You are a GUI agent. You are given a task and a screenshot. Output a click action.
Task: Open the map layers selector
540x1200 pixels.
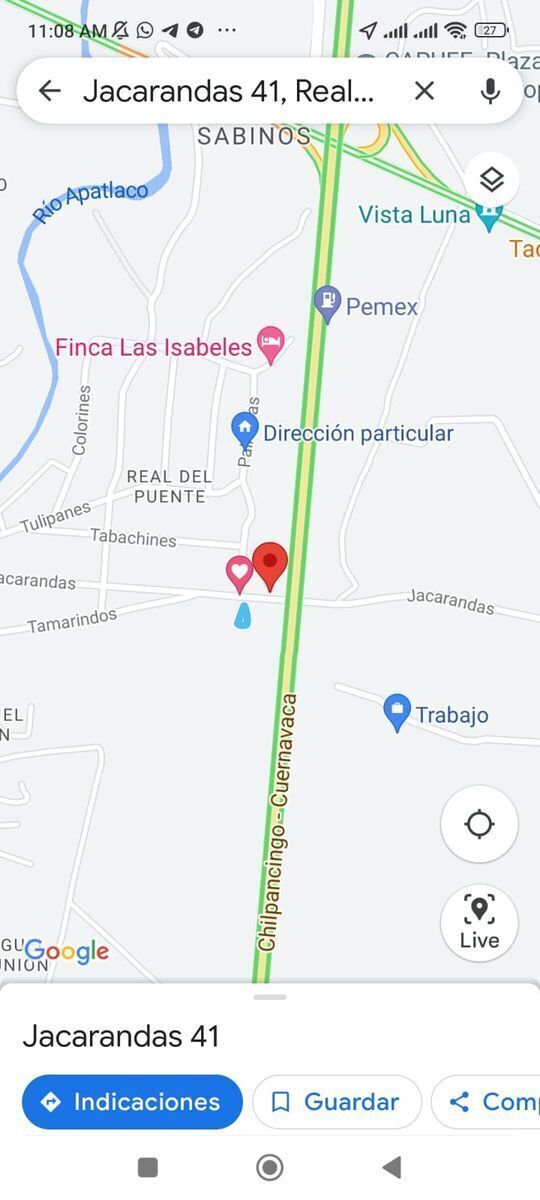coord(491,180)
